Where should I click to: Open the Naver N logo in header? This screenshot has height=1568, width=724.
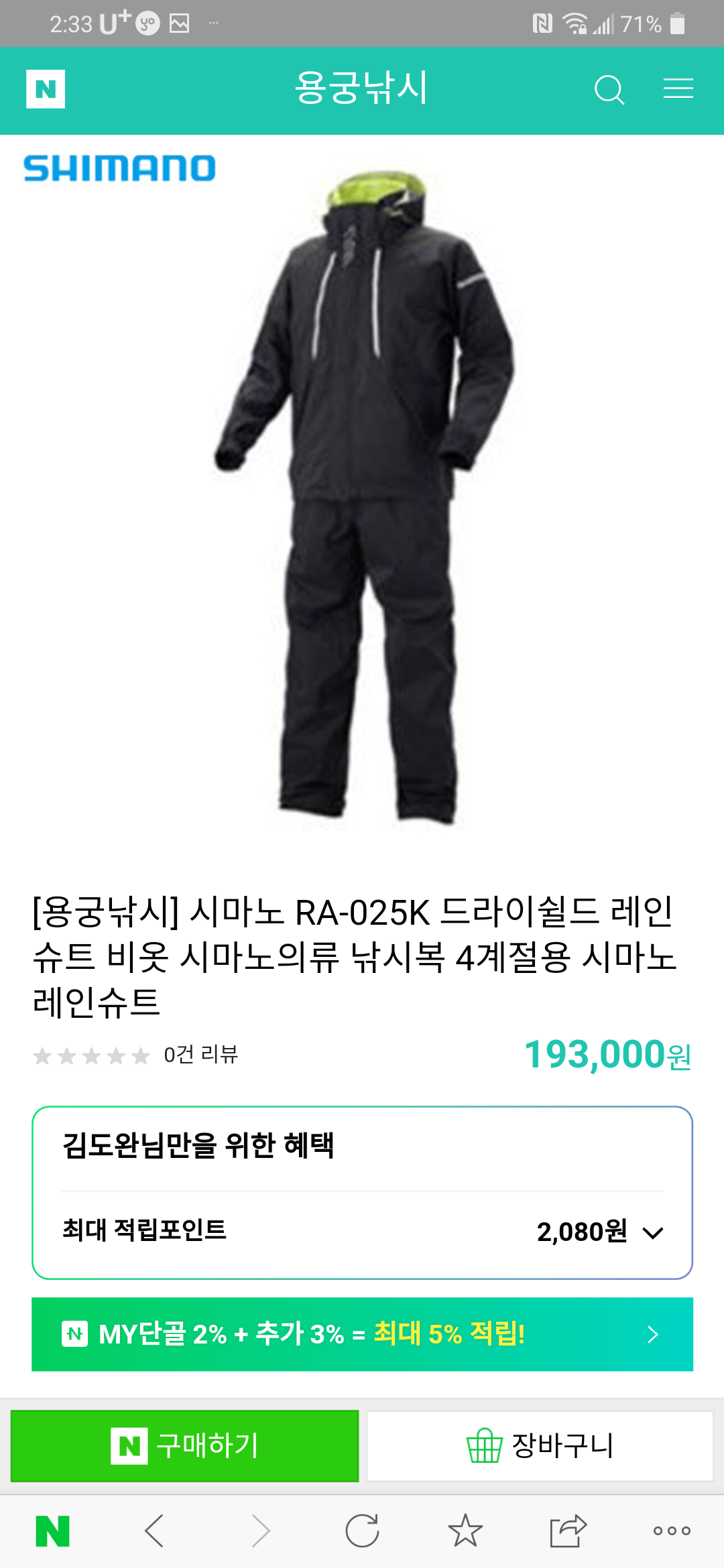[46, 89]
